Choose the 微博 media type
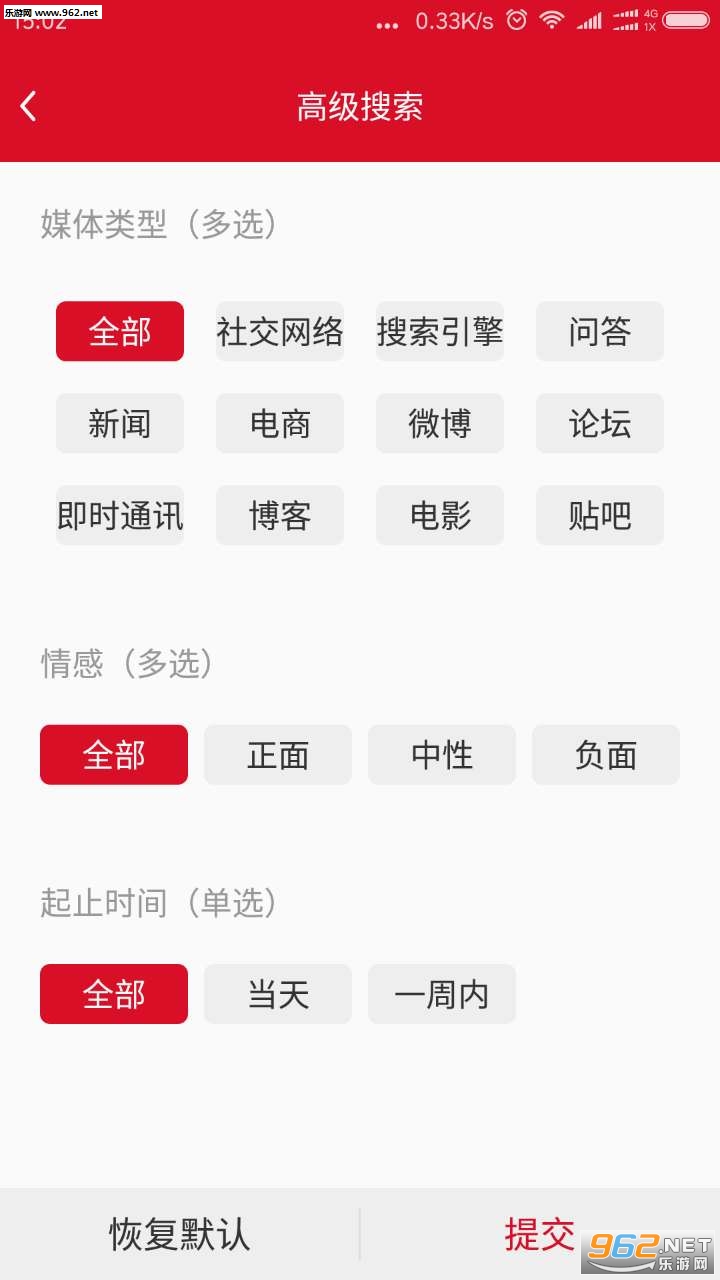 pos(440,423)
